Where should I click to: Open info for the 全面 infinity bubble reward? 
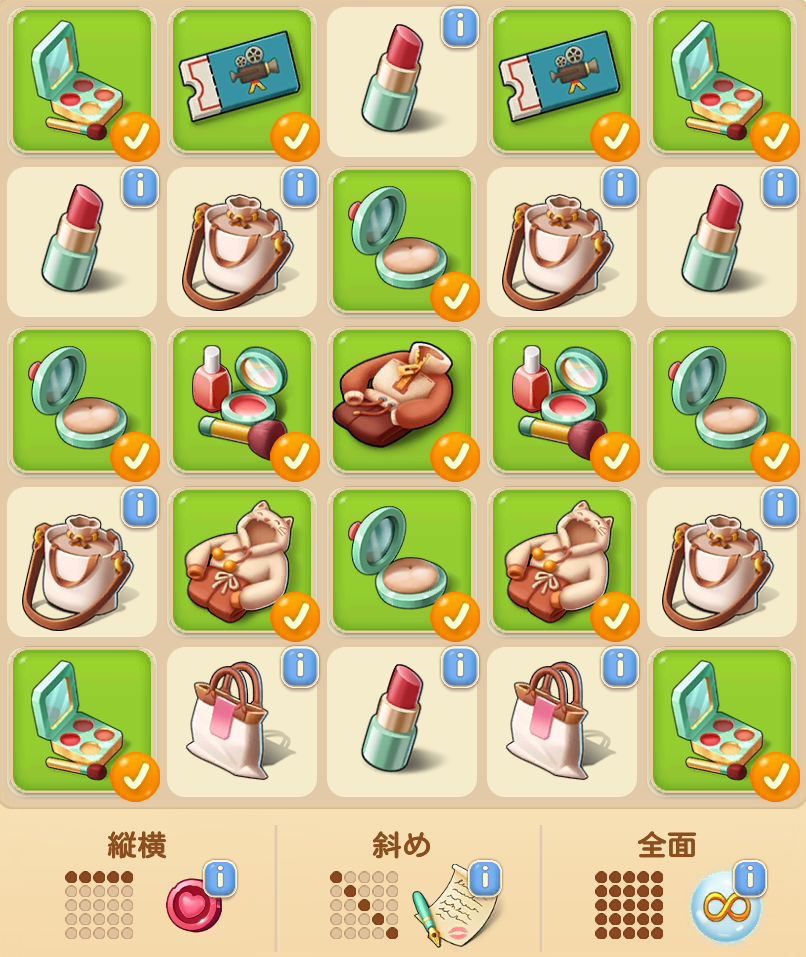[x=749, y=879]
